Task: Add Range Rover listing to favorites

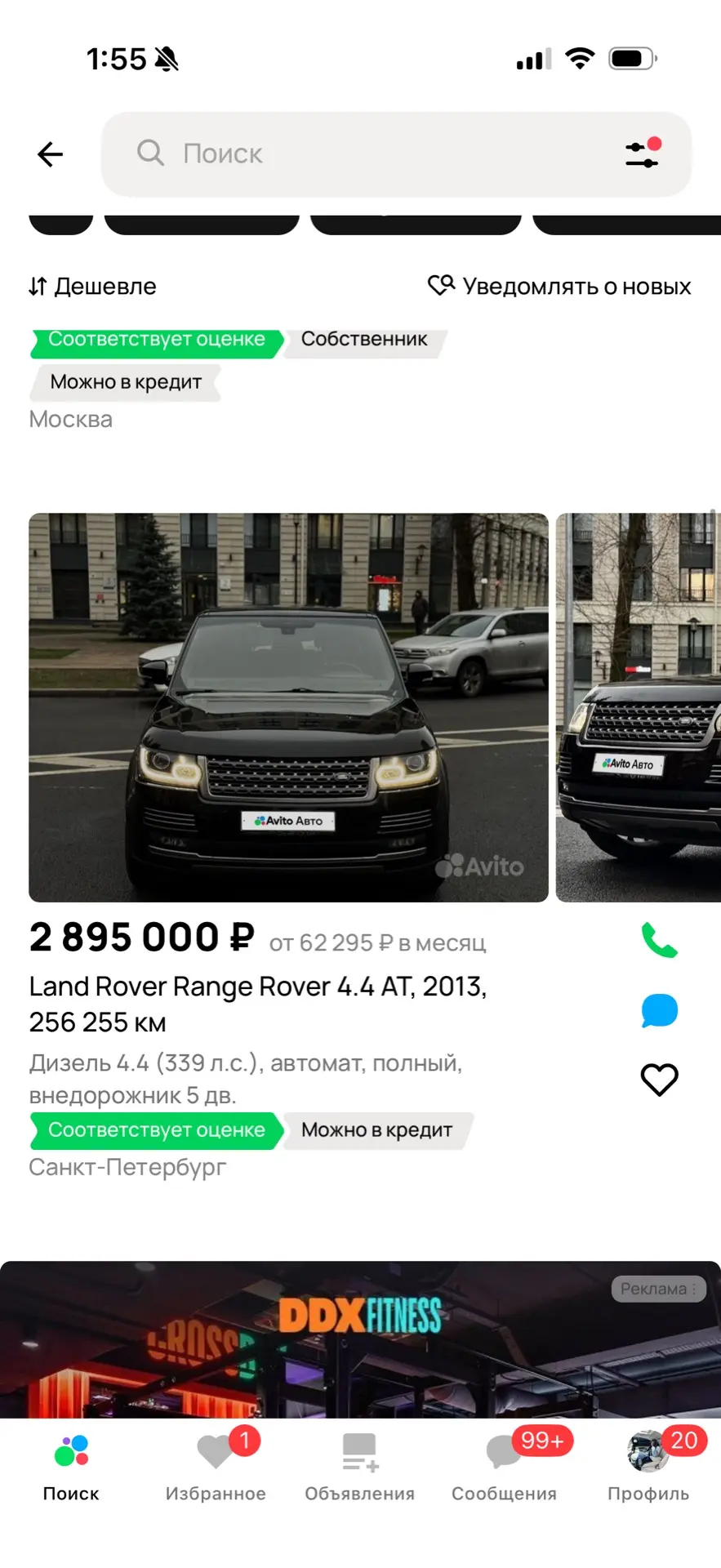Action: 659,1080
